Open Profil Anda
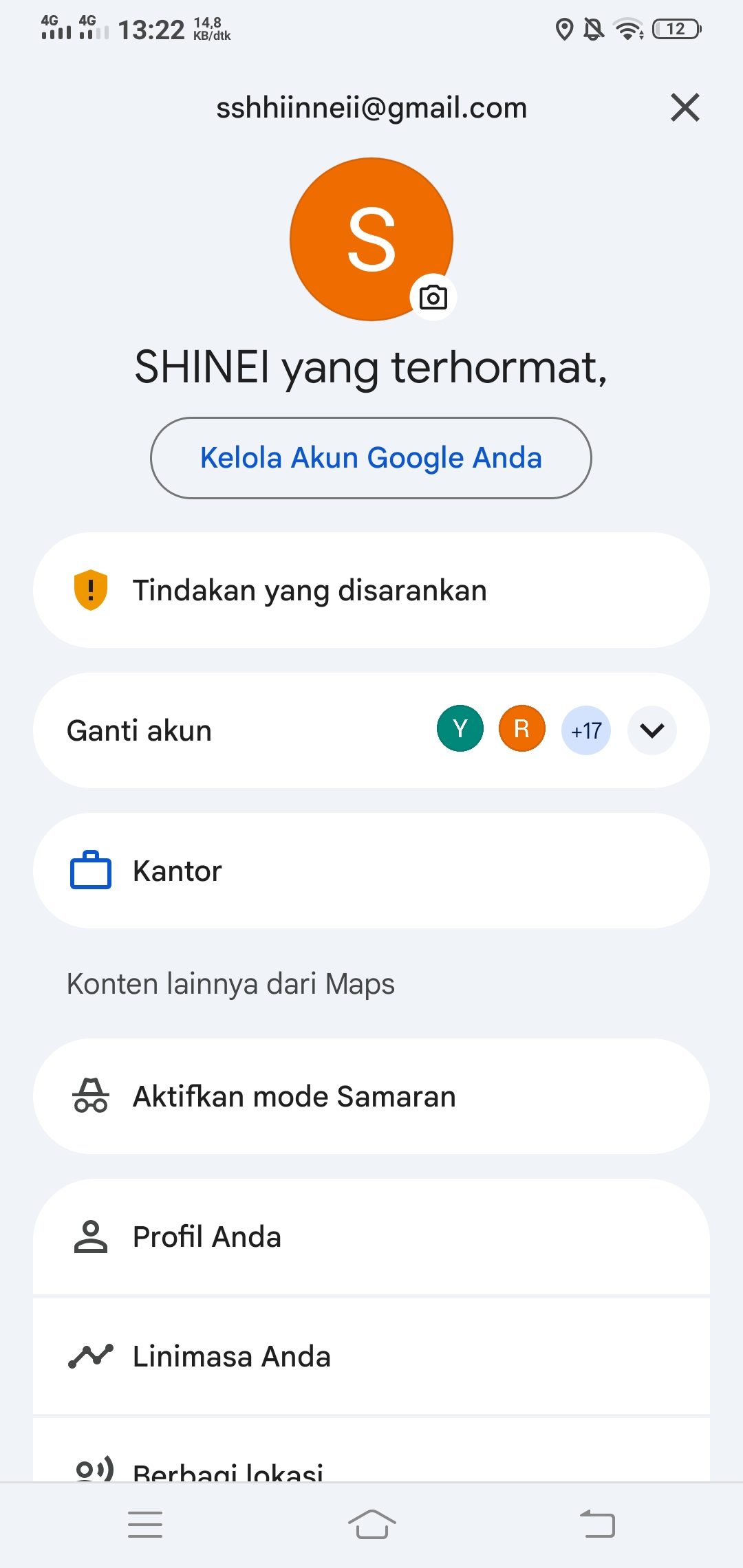This screenshot has width=743, height=1568. 371,1237
